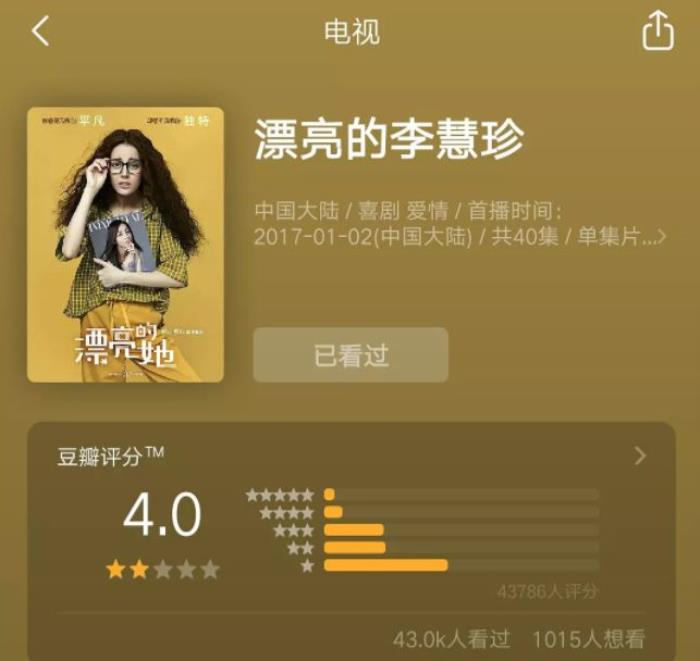Image resolution: width=700 pixels, height=661 pixels.
Task: Open the 漂亮的李慧珍 poster image
Action: 126,245
